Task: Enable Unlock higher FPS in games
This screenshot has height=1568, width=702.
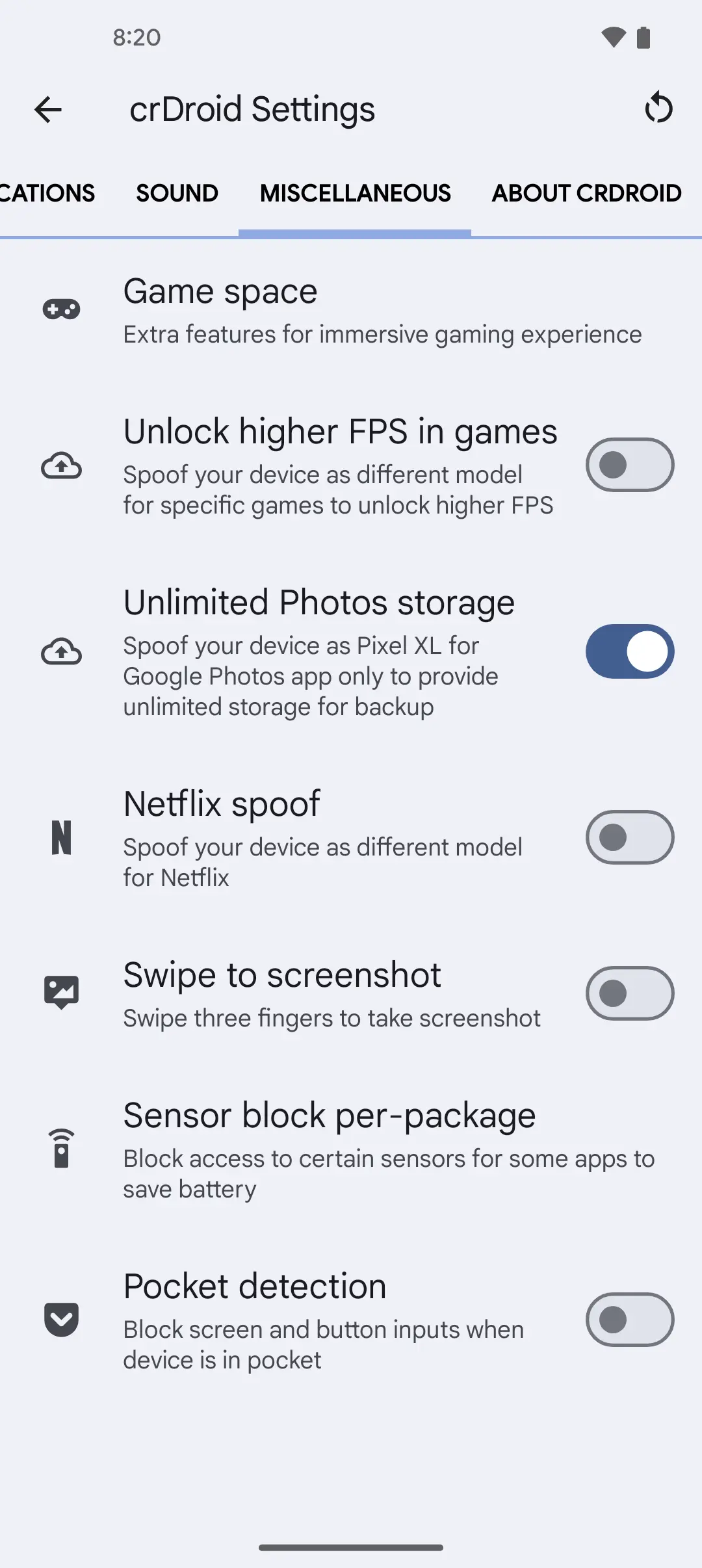Action: click(x=629, y=465)
